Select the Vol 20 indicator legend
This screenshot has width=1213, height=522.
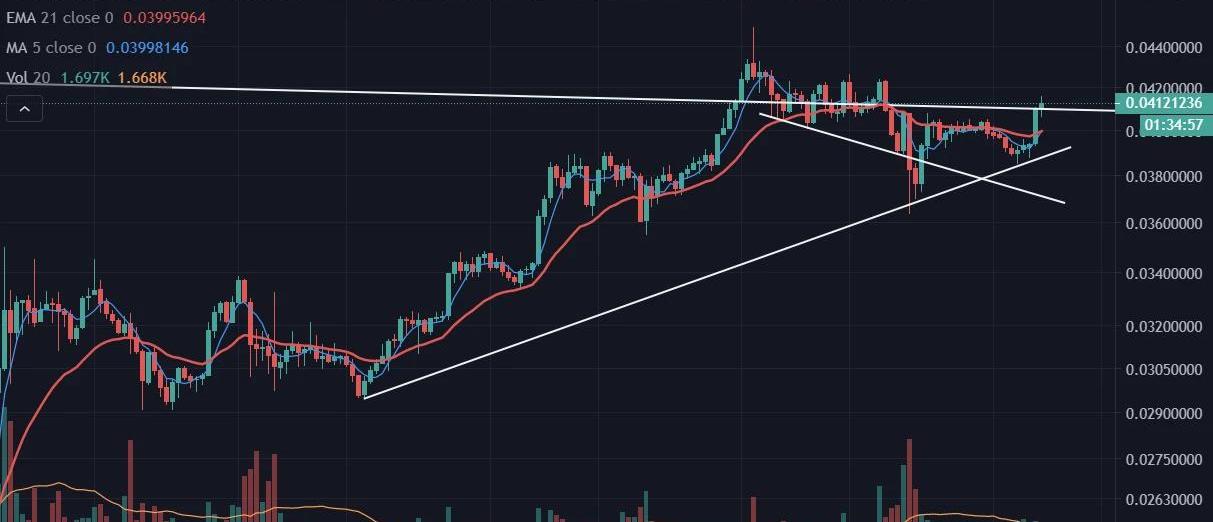[30, 77]
